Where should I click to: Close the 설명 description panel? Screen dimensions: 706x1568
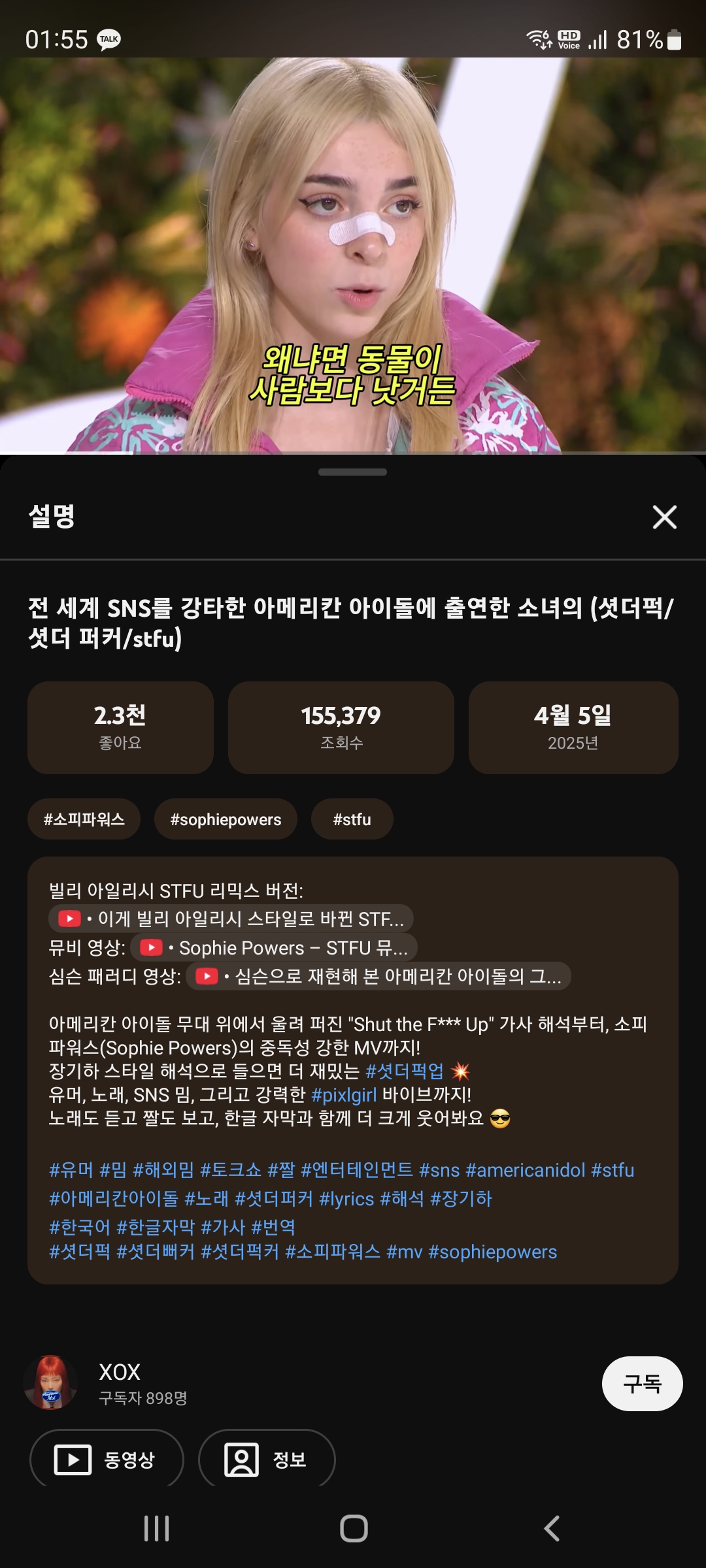point(664,517)
